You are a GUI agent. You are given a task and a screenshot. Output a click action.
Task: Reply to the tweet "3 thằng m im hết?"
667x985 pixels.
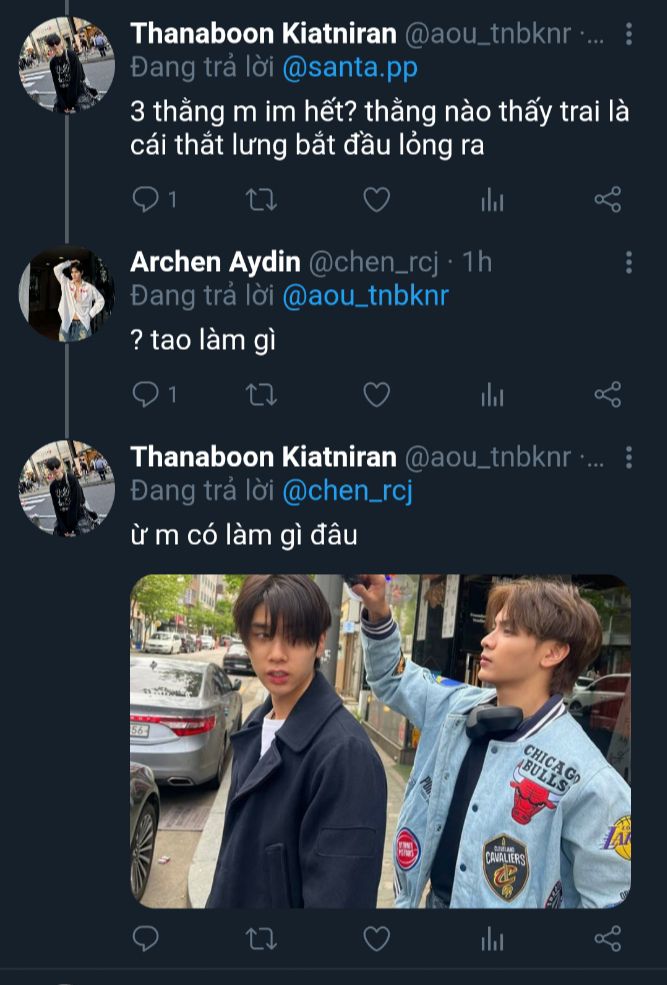(x=146, y=200)
